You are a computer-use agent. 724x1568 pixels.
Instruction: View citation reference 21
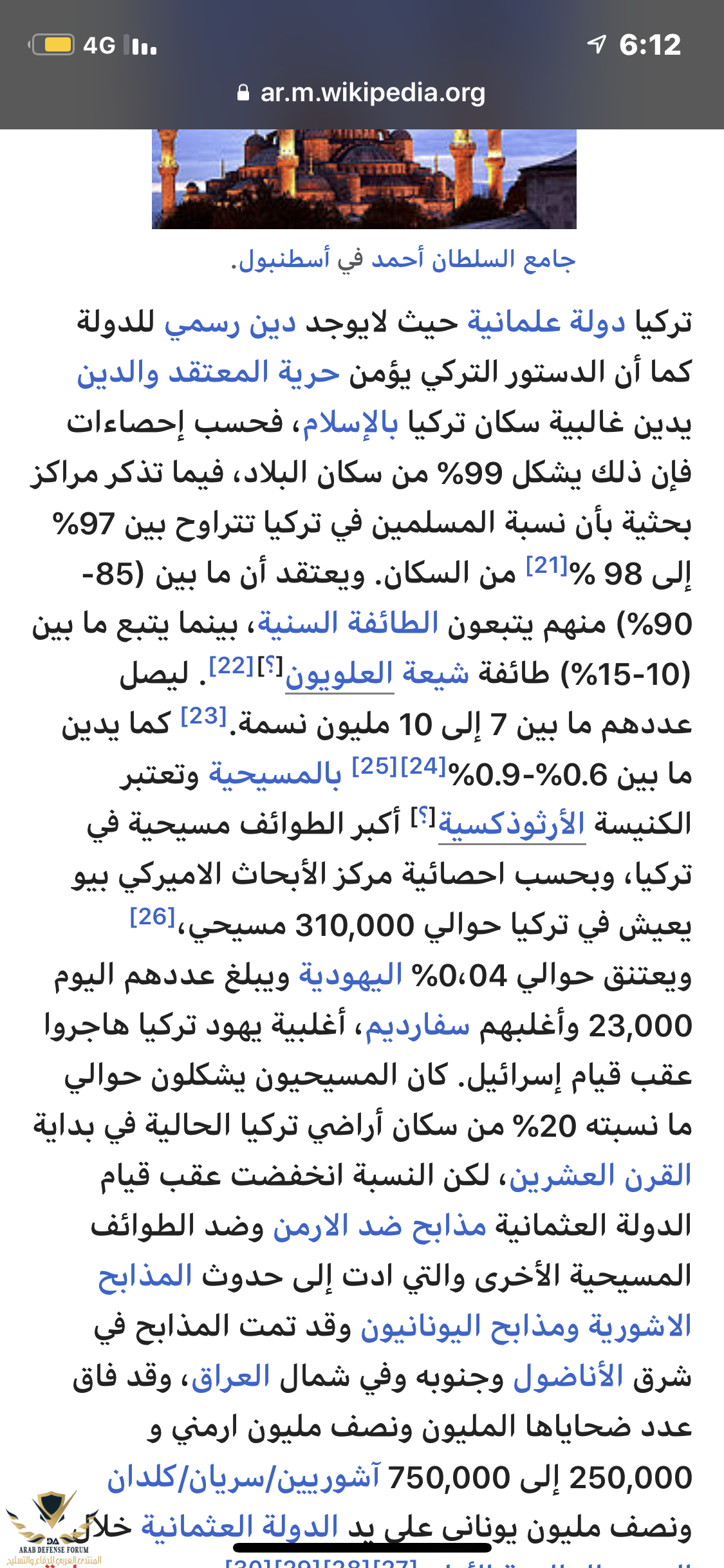point(546,565)
